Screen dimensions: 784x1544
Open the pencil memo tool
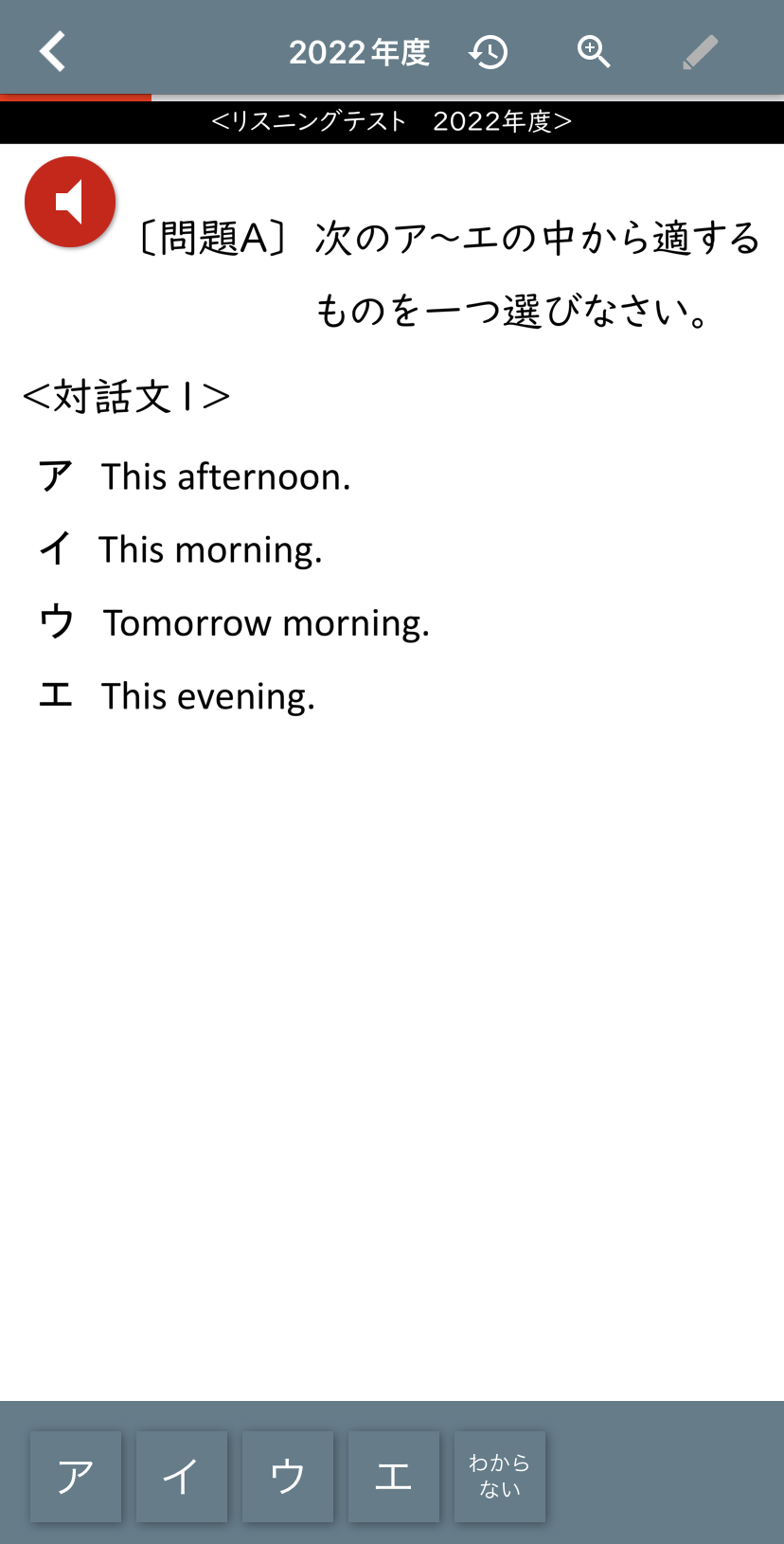click(x=700, y=52)
